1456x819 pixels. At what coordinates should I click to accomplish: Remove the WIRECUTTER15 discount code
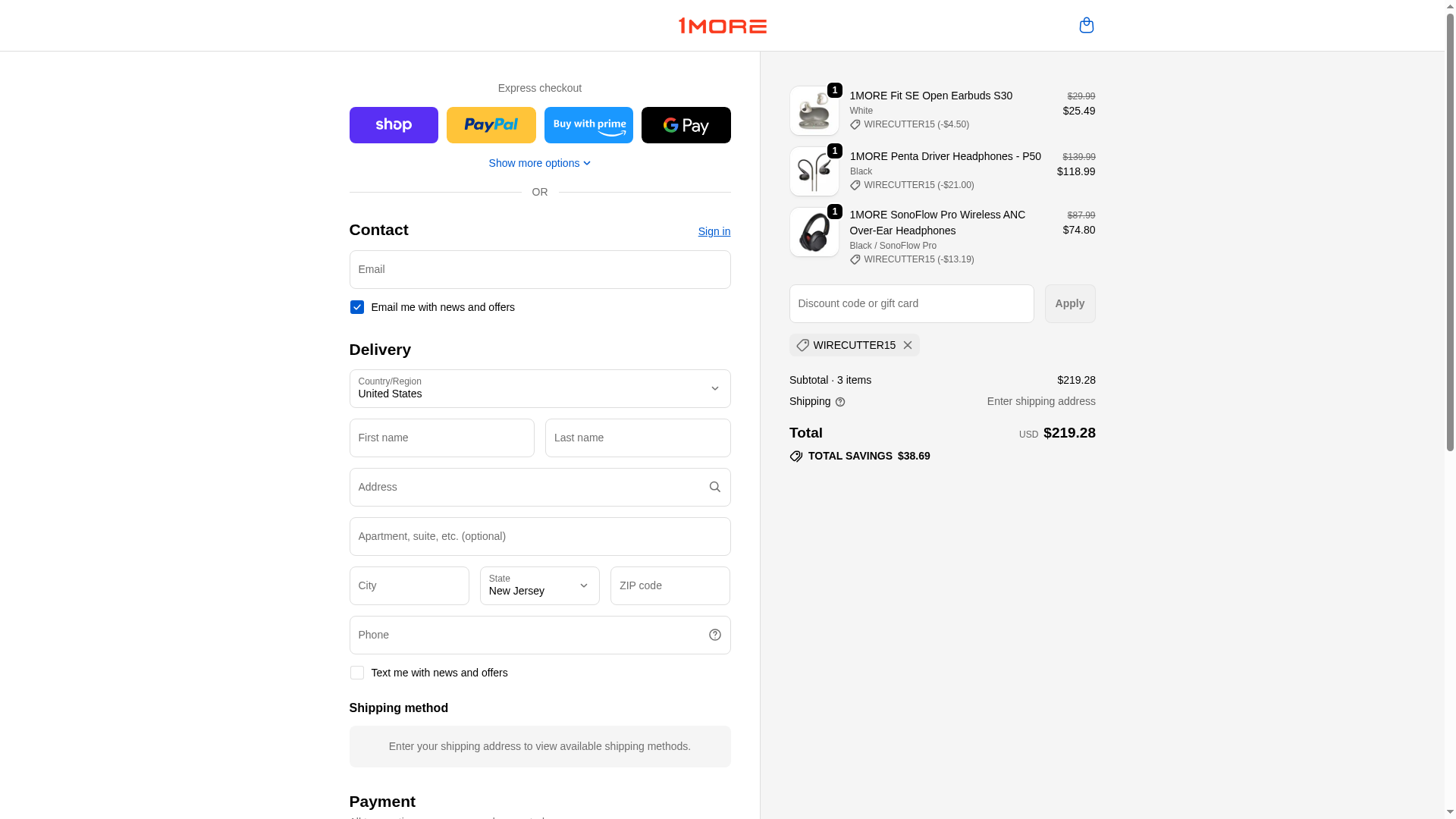[907, 345]
